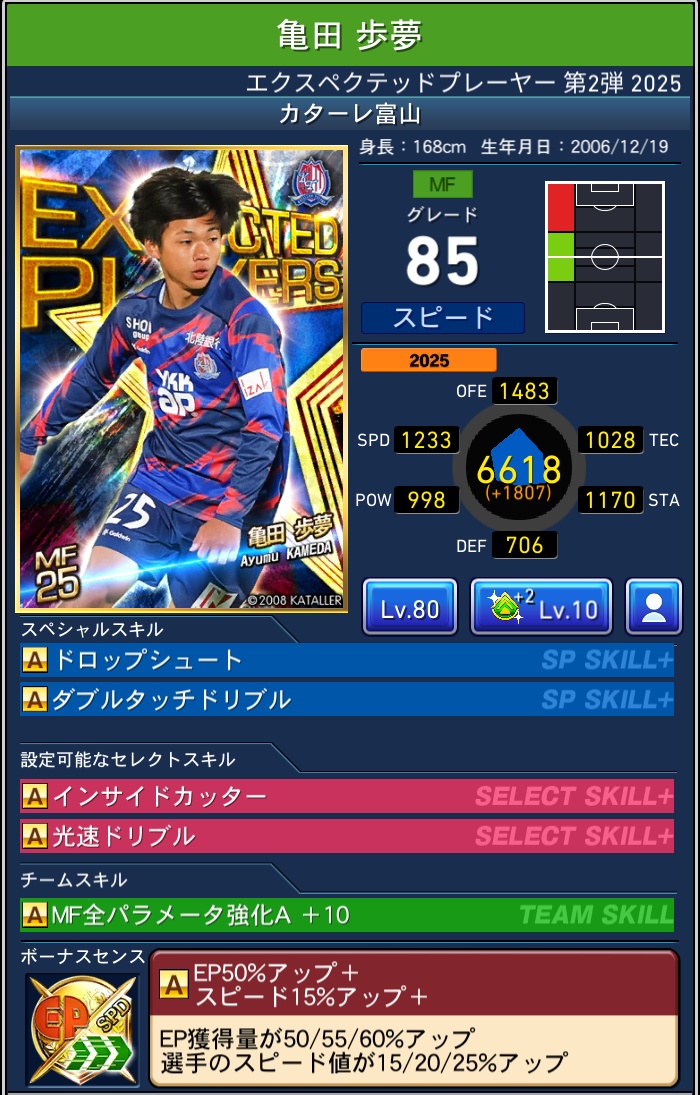Open the player profile icon
Image resolution: width=700 pixels, height=1095 pixels.
(x=654, y=607)
